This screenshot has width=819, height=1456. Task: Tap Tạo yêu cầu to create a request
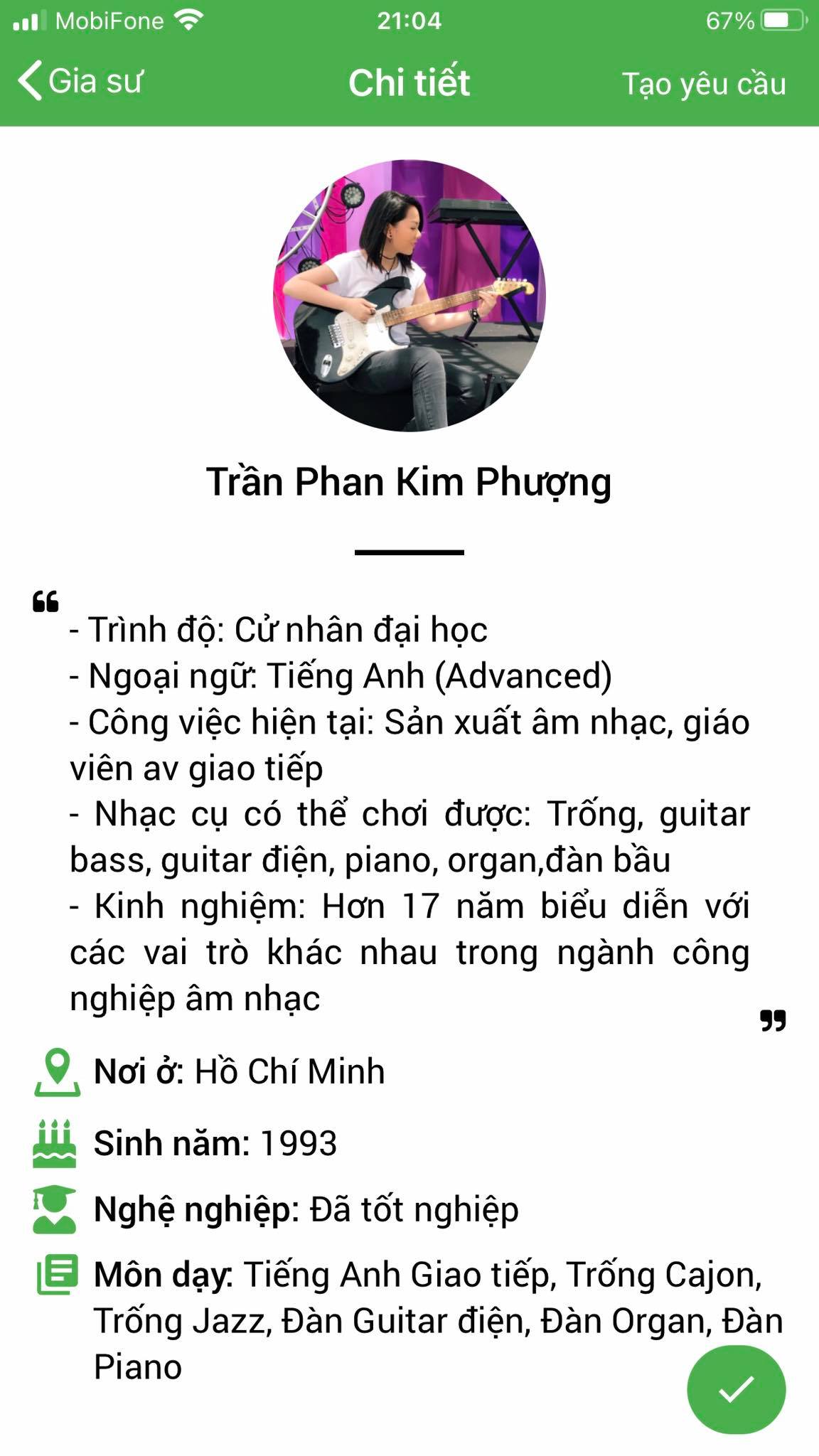[704, 84]
